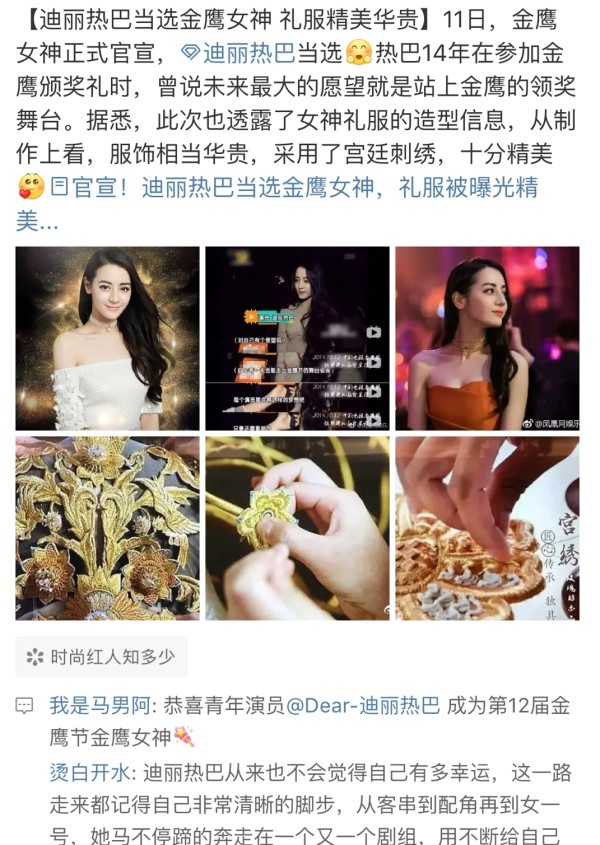Open the 时尚红人知多少 topic chip
Image resolution: width=600 pixels, height=845 pixels.
[x=101, y=657]
